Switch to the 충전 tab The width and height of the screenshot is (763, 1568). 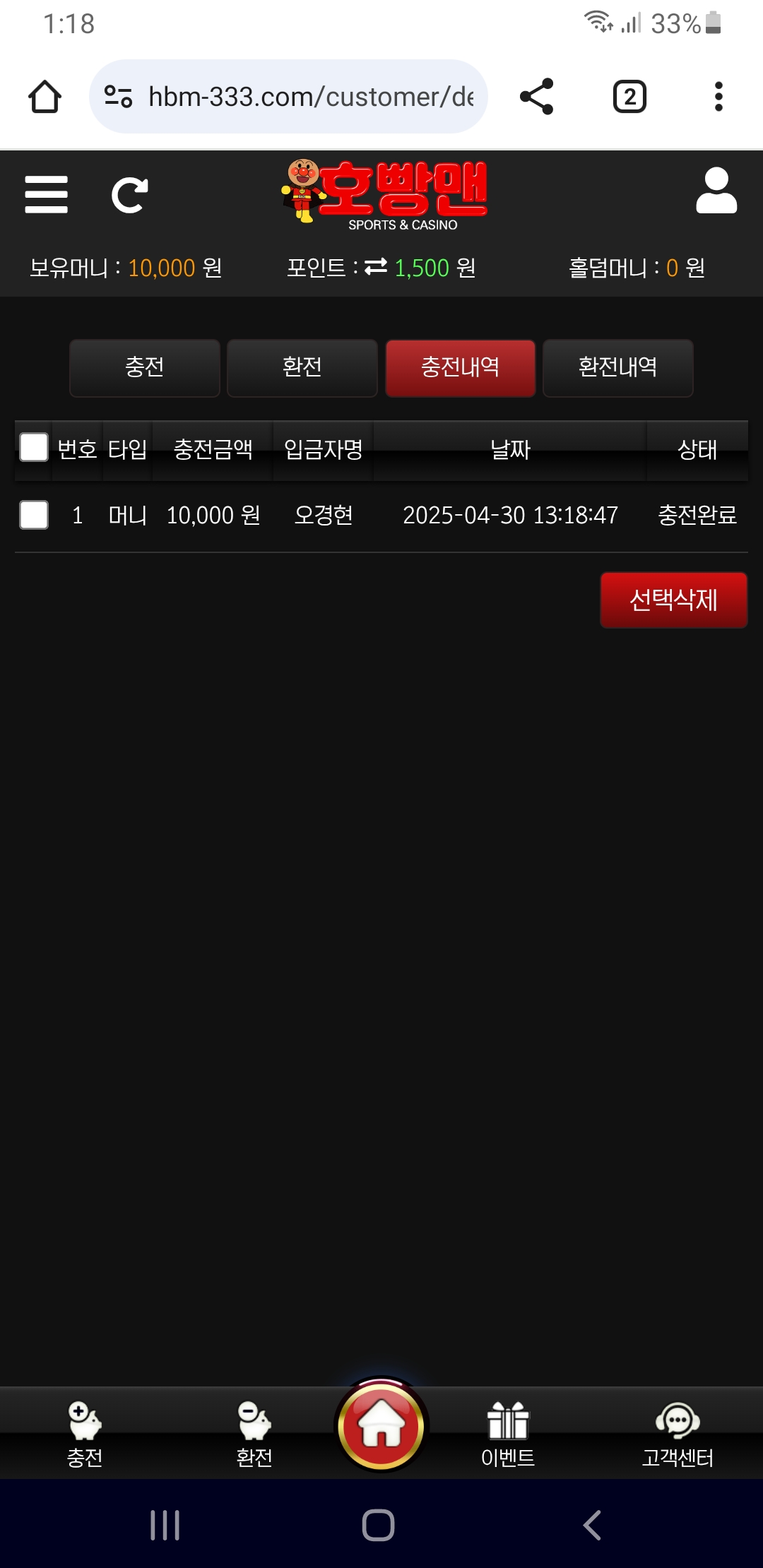point(145,367)
